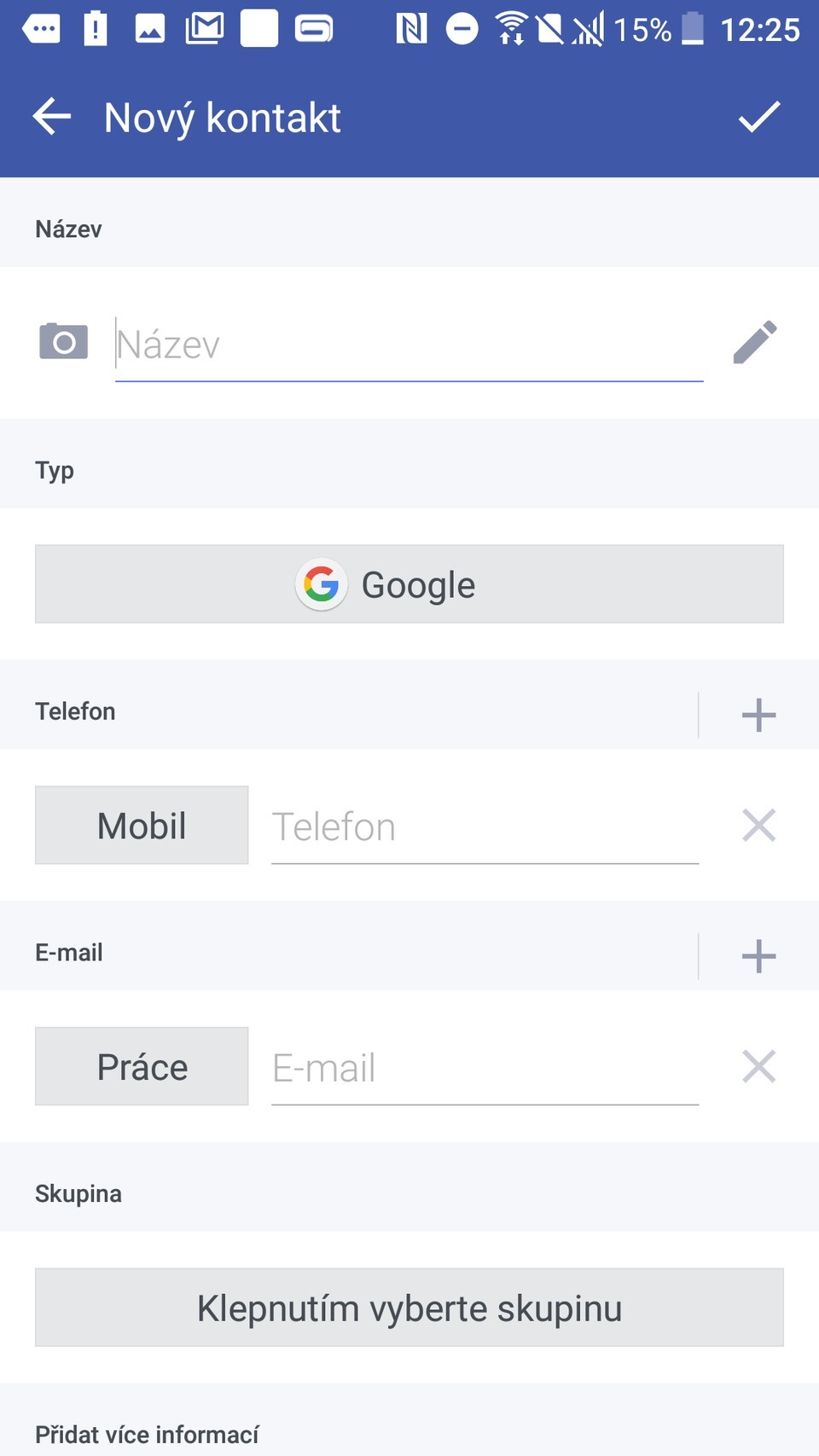Tap Klepnutím vyberte skupinu to pick group
Viewport: 819px width, 1456px height.
(409, 1307)
